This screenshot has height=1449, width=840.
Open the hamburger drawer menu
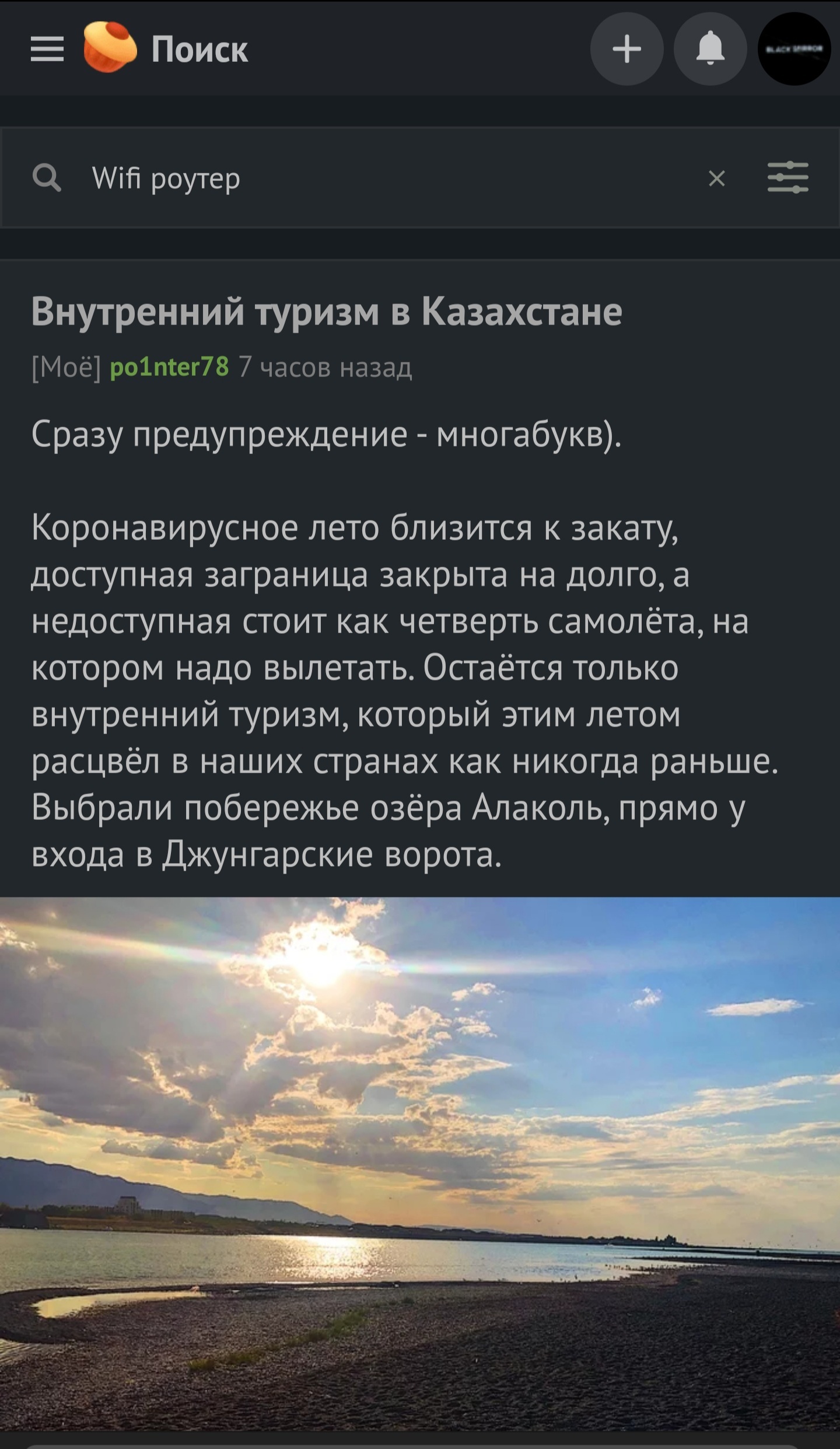(47, 49)
